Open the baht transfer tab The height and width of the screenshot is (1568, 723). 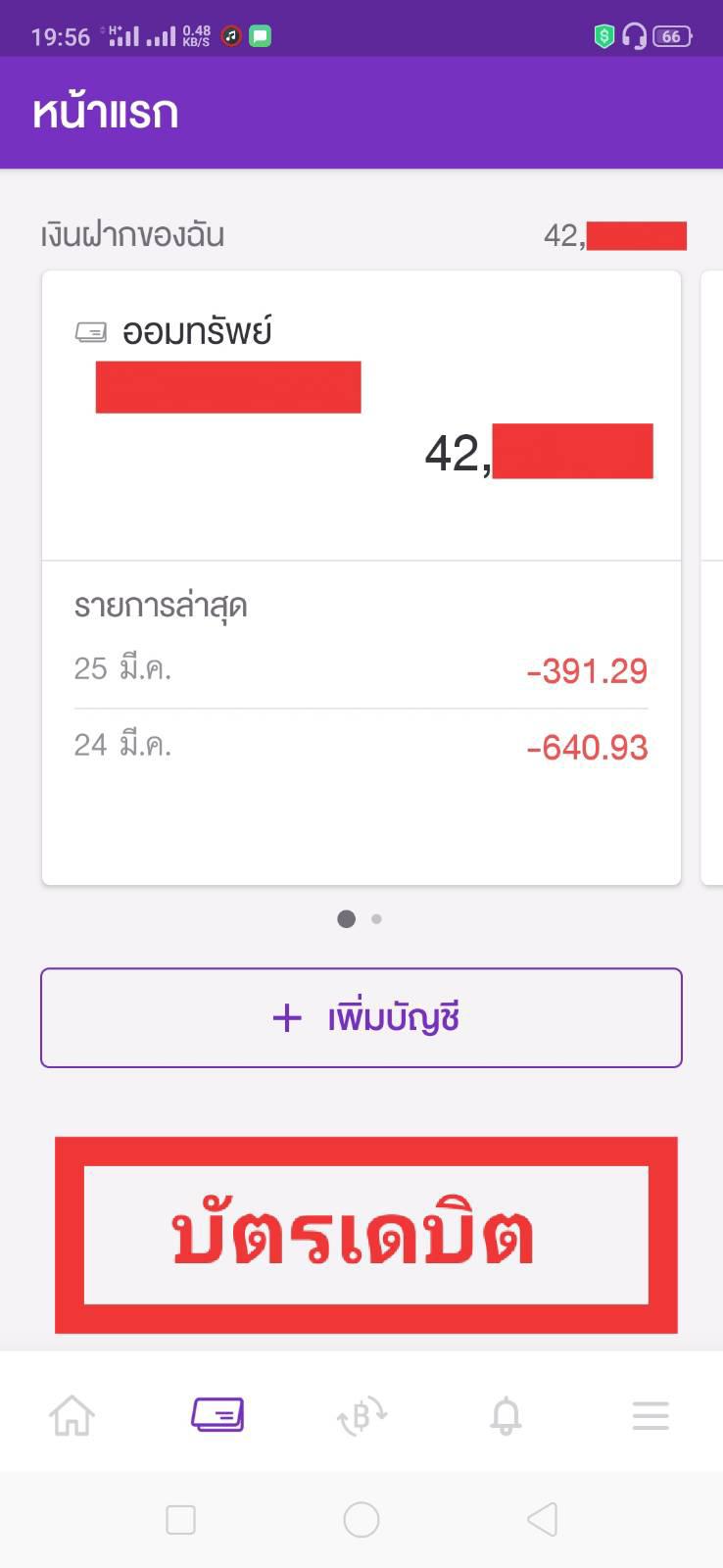pyautogui.click(x=361, y=1415)
